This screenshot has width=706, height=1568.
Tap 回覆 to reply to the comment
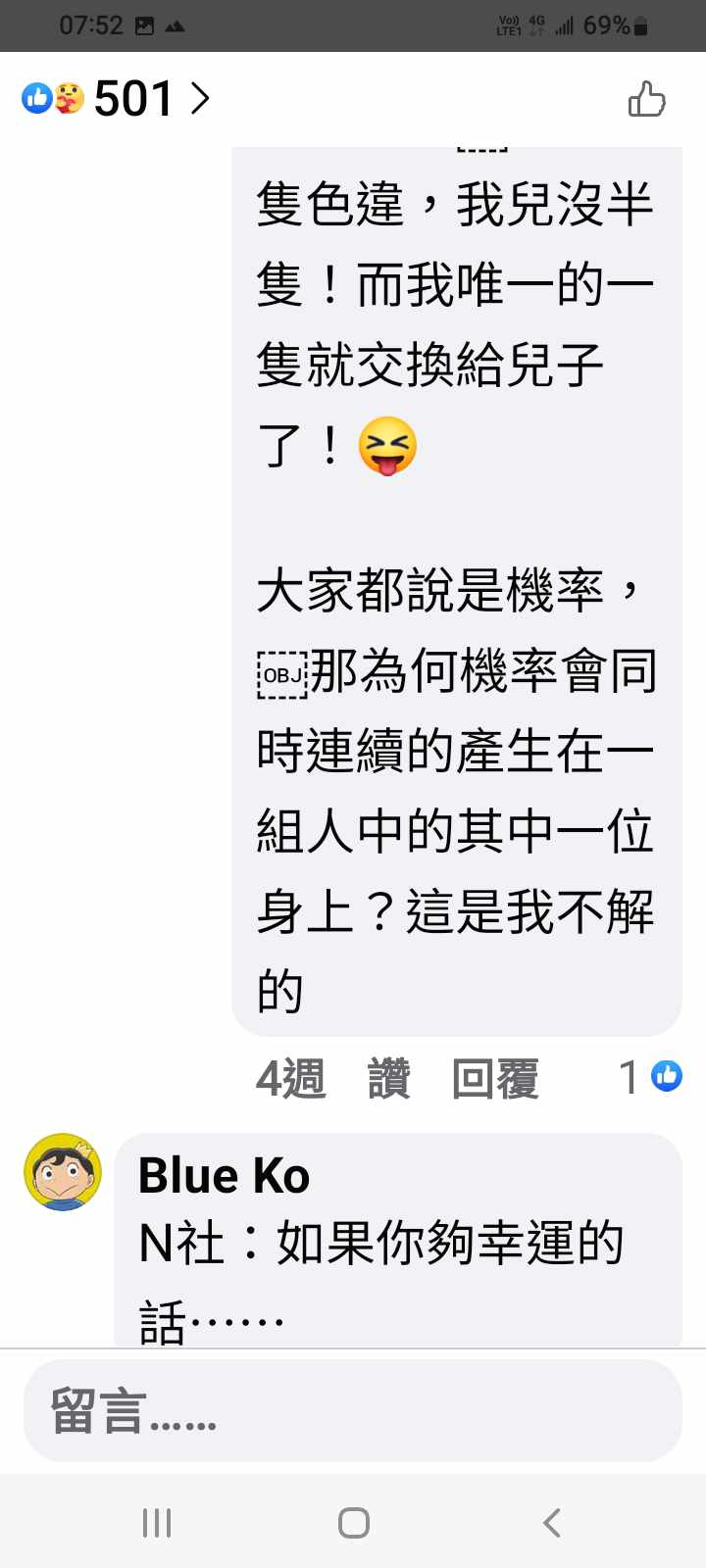pos(495,1079)
